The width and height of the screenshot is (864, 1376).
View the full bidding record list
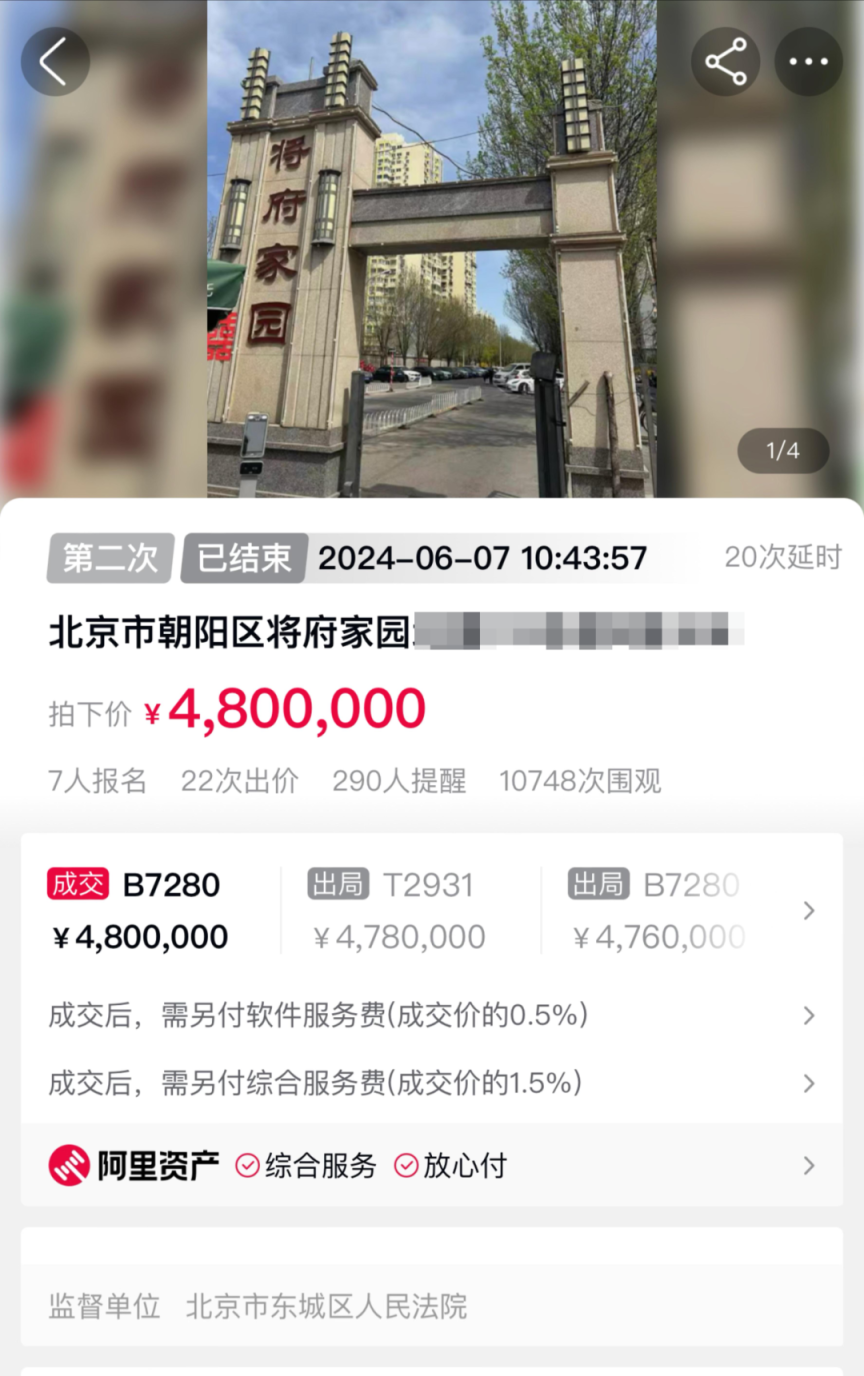click(x=808, y=911)
